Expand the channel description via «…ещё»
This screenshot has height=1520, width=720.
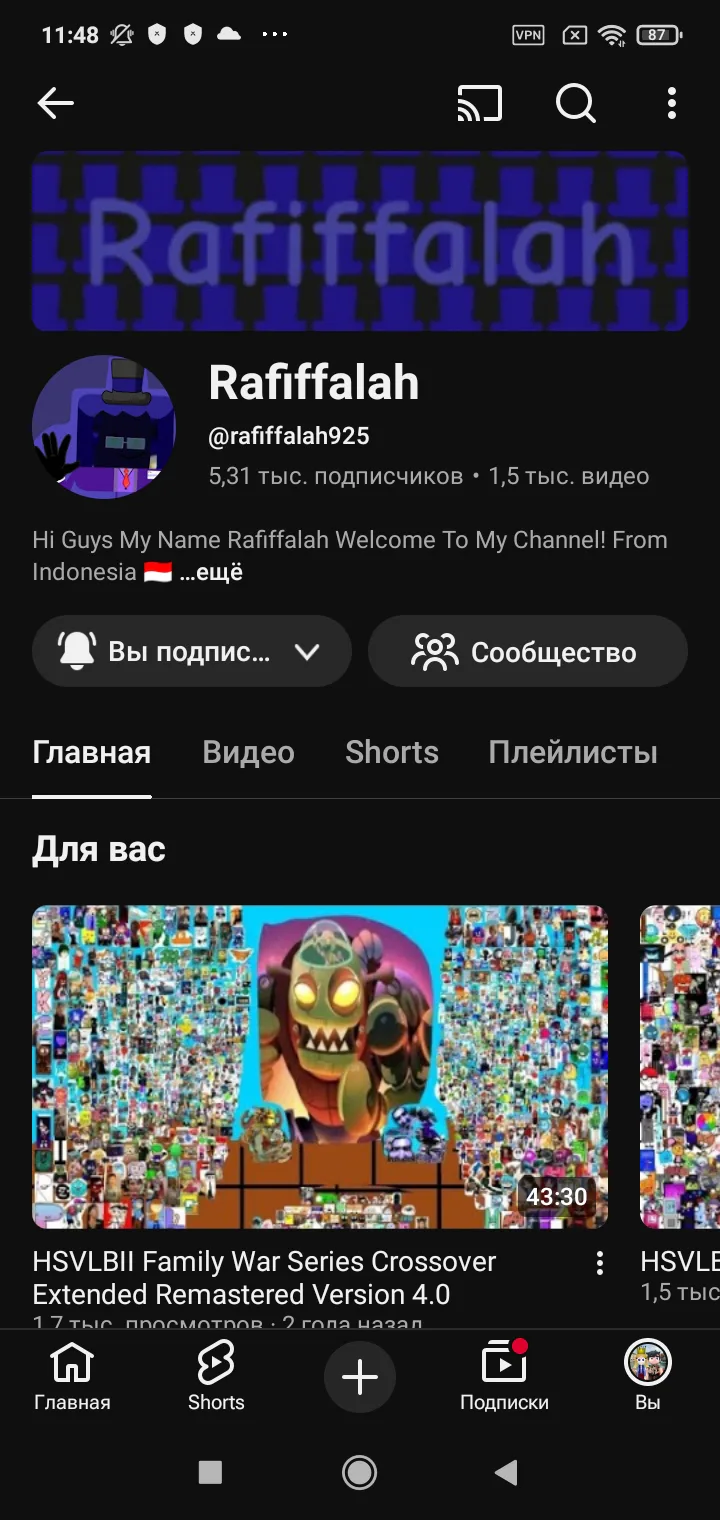211,573
